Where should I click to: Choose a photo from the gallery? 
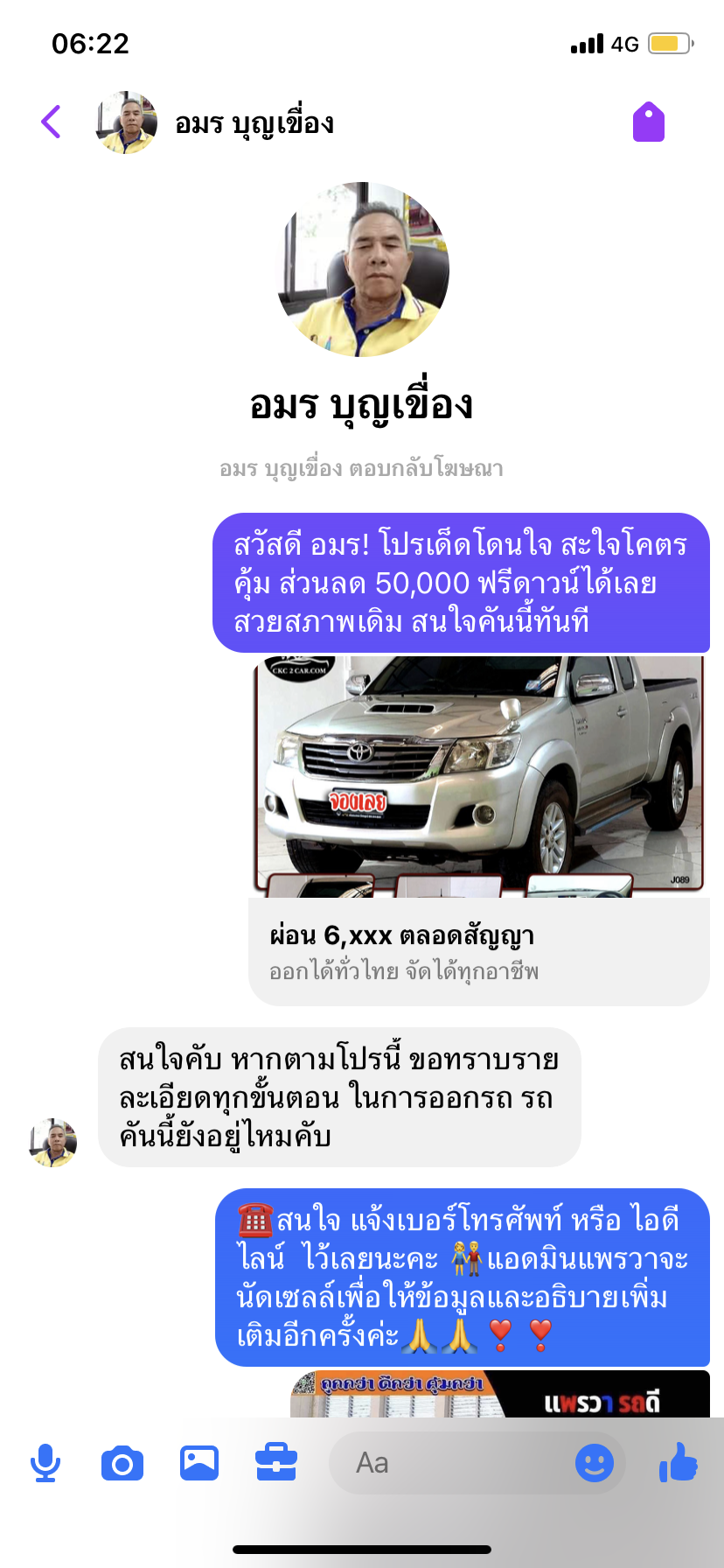(199, 1463)
